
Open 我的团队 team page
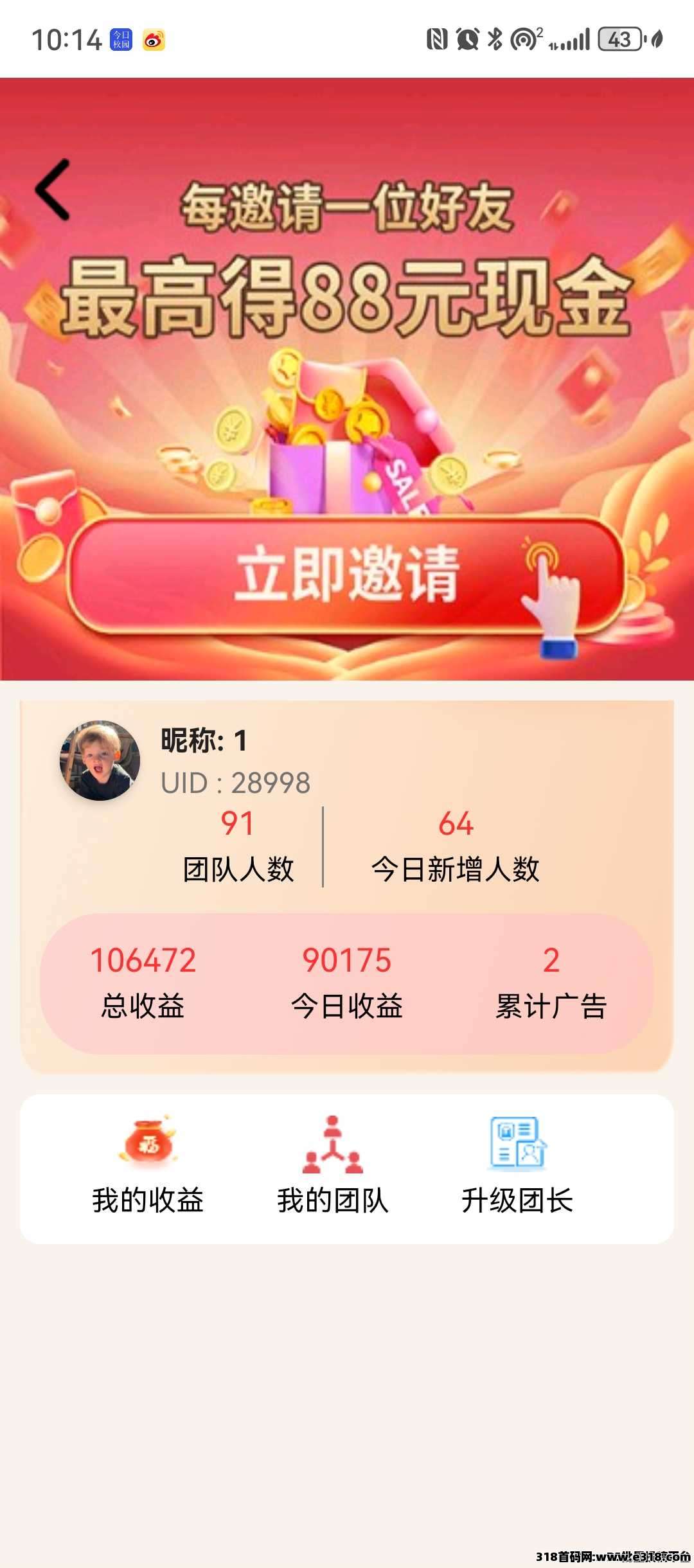coord(333,1166)
